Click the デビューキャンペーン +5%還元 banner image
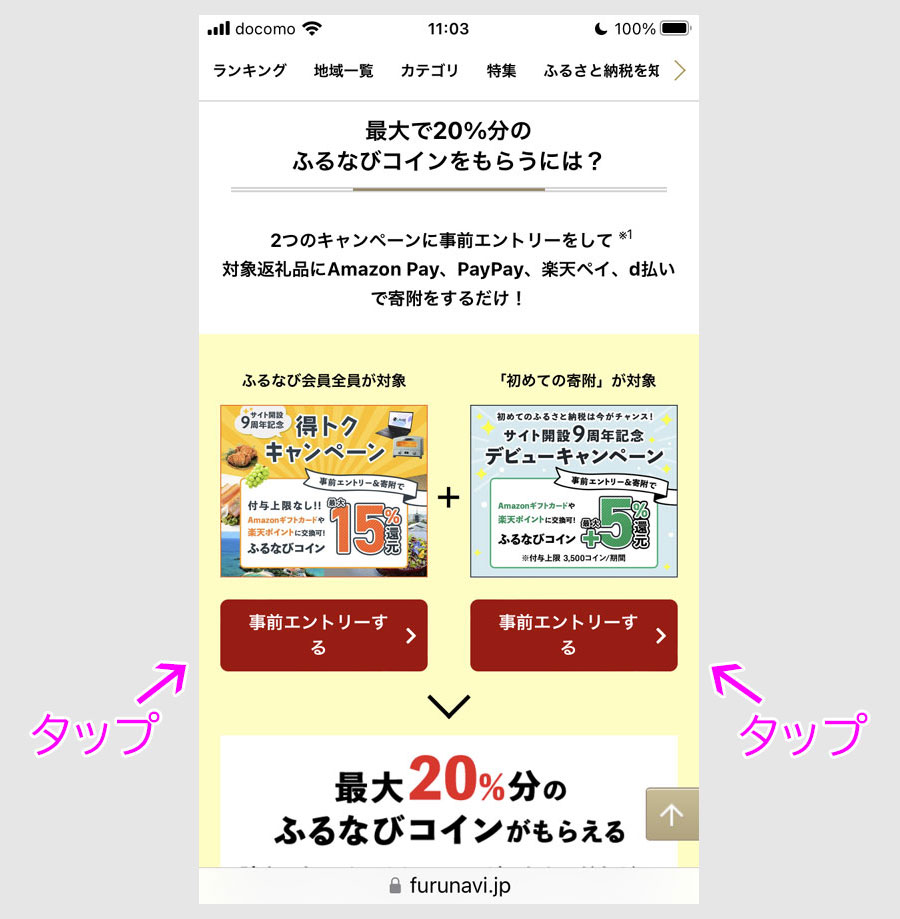 point(574,490)
